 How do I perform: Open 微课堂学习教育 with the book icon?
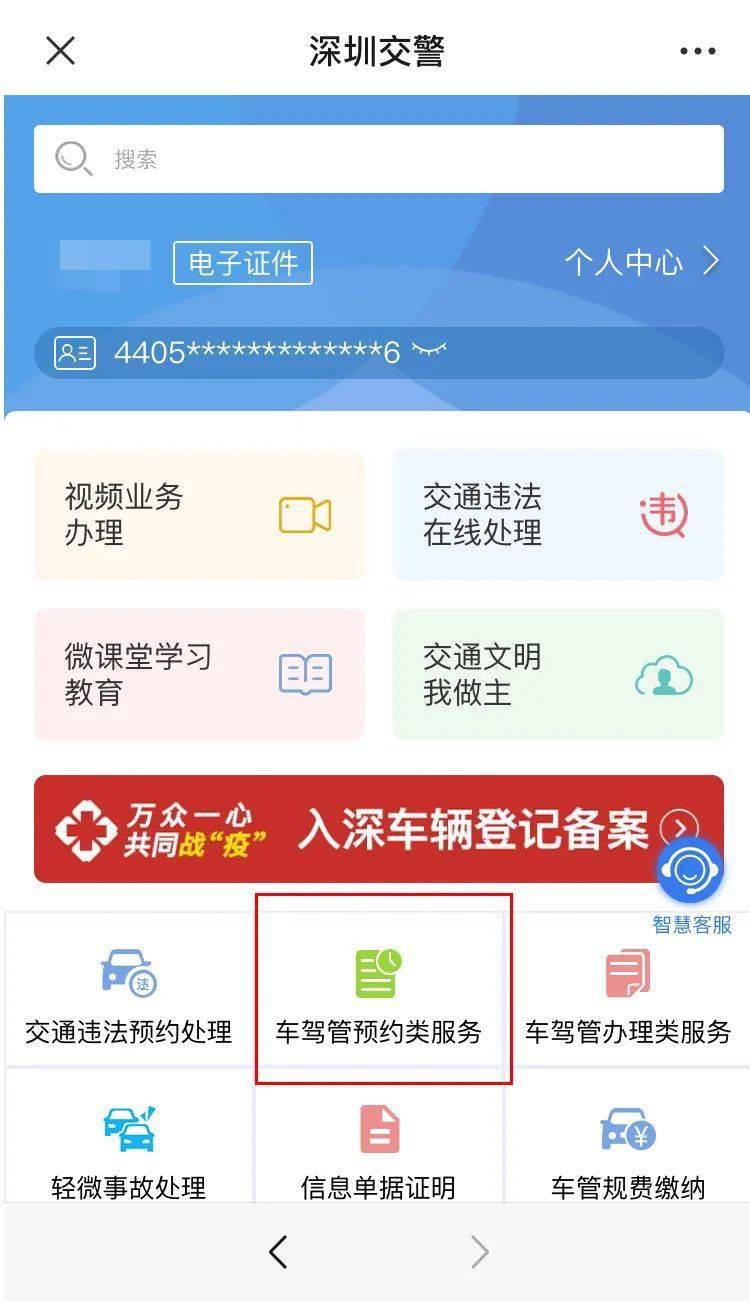click(305, 674)
